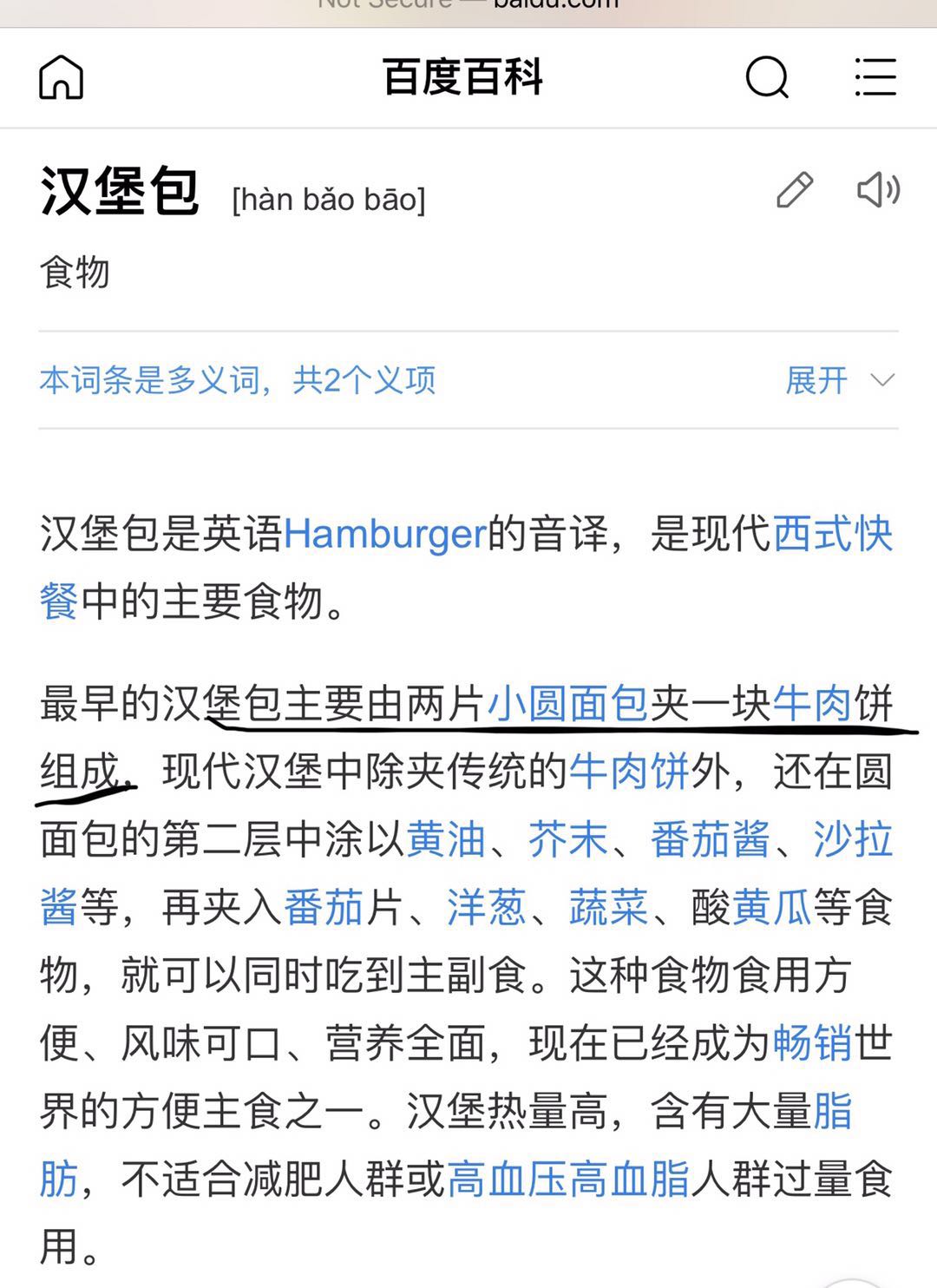
Task: Open the 番茄酱 link
Action: click(710, 839)
